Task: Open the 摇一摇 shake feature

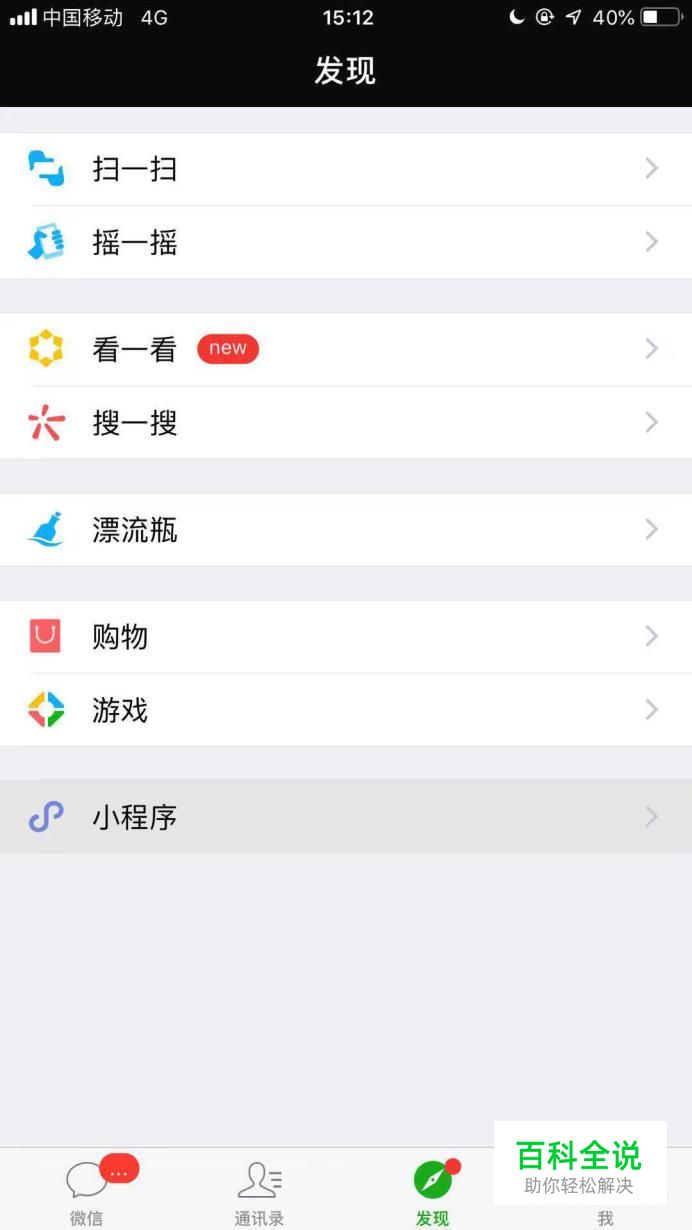Action: pyautogui.click(x=345, y=242)
